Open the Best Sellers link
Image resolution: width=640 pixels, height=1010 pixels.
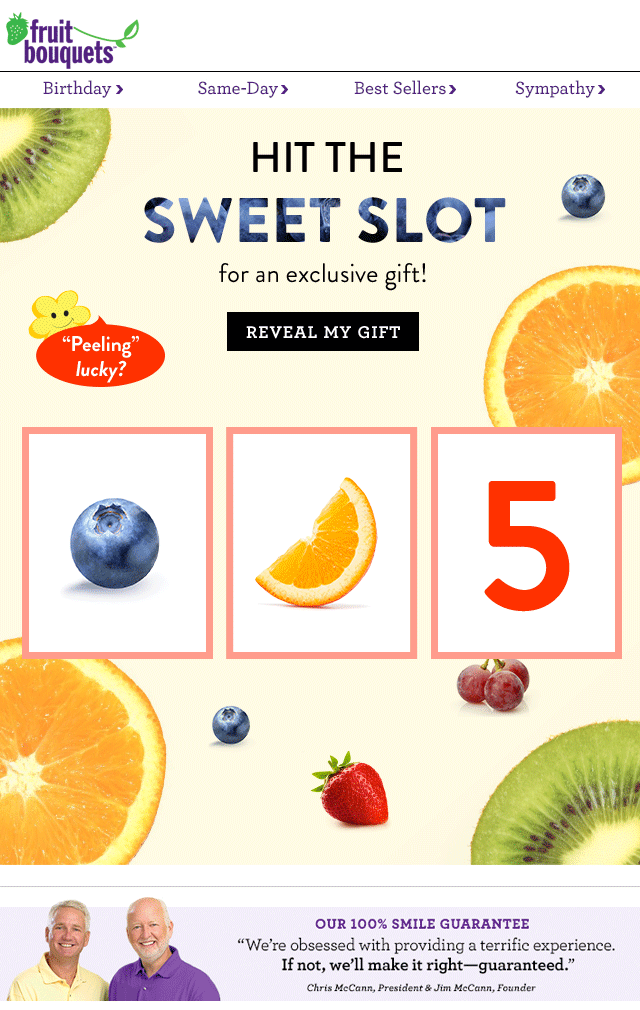(404, 89)
